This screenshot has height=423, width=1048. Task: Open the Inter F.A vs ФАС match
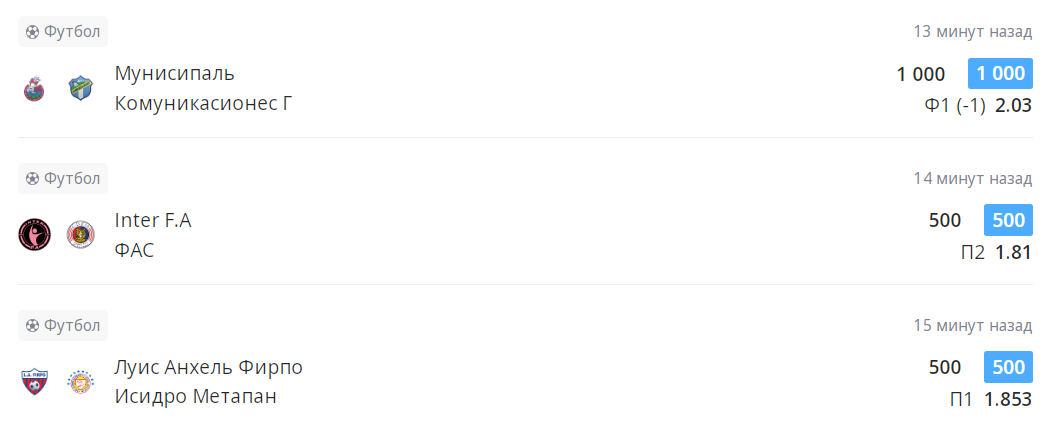point(153,235)
